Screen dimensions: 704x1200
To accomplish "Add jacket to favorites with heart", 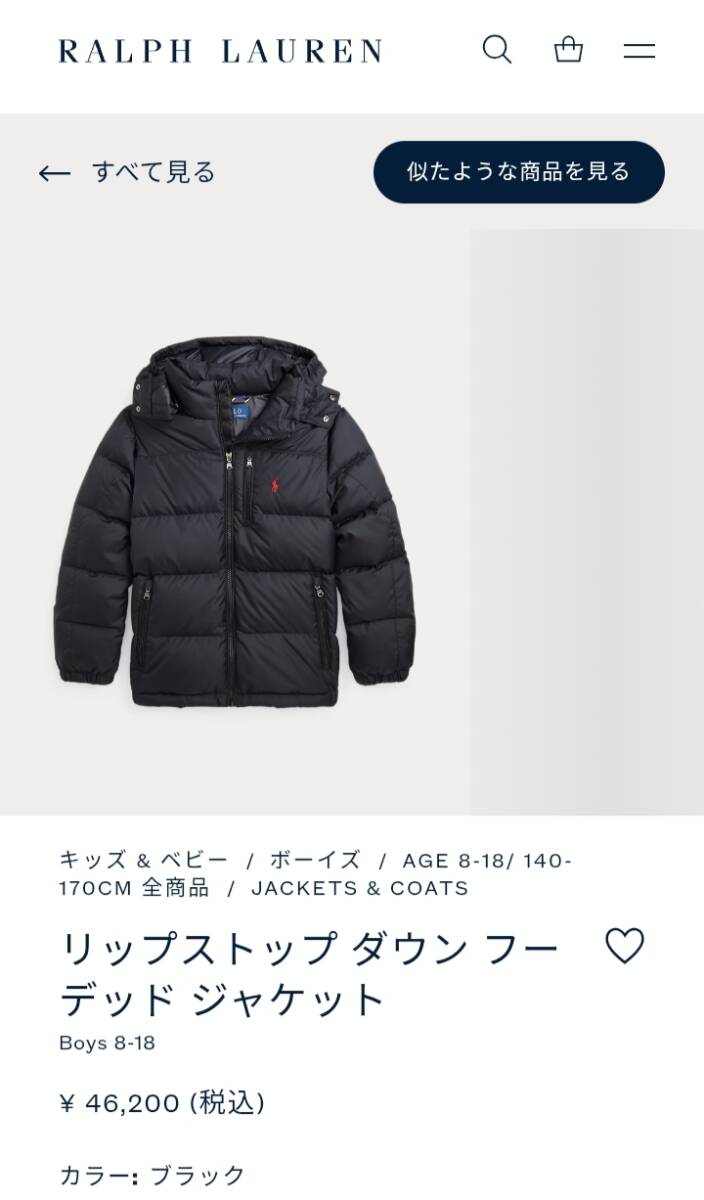I will (x=625, y=946).
